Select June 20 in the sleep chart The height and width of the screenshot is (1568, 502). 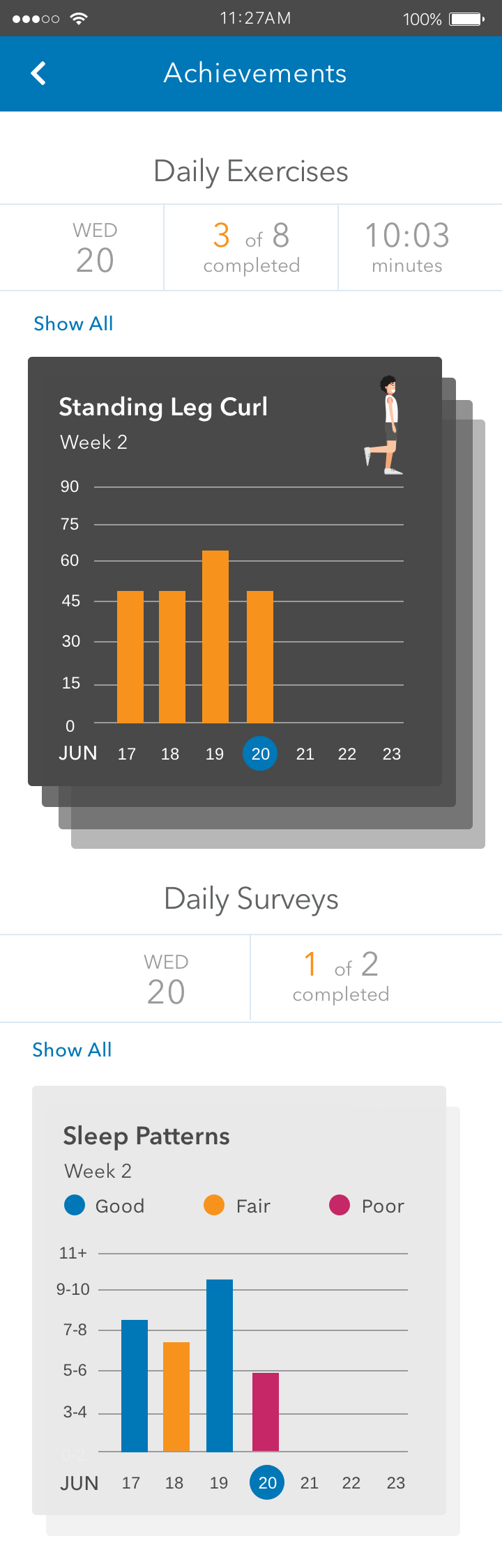click(x=267, y=1482)
